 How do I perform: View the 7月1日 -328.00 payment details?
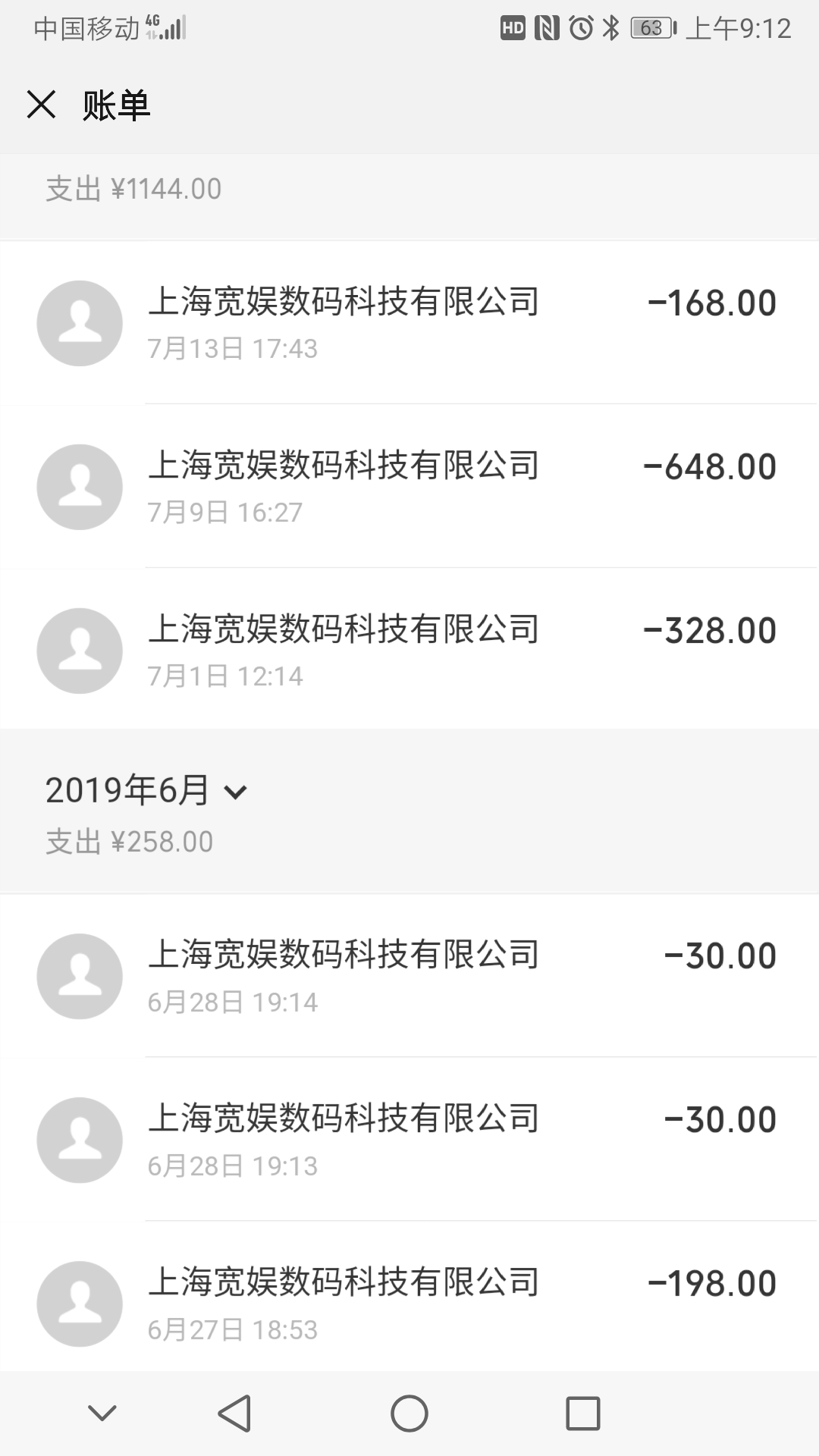coord(409,650)
